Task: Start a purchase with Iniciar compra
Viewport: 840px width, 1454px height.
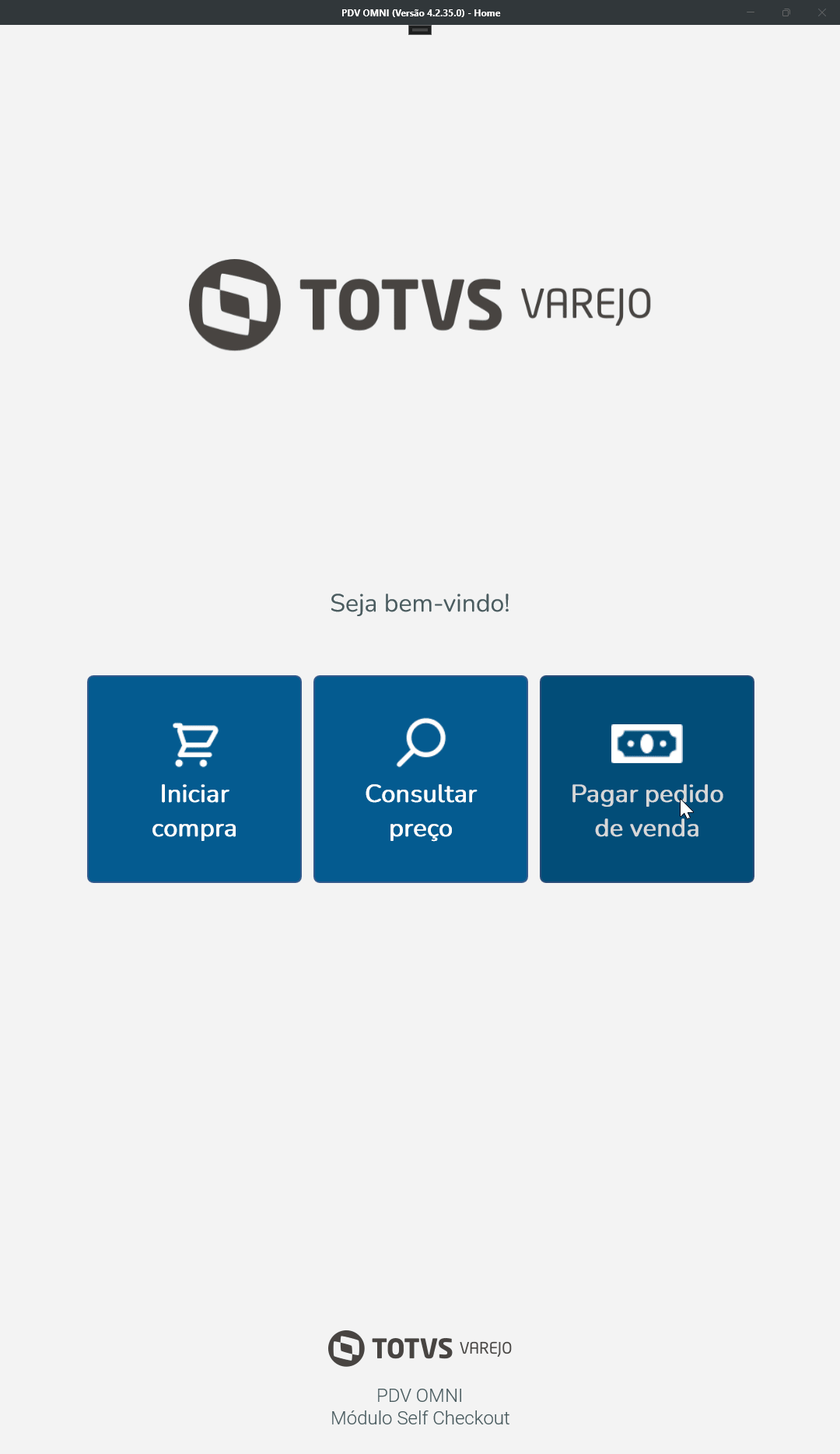Action: 194,779
